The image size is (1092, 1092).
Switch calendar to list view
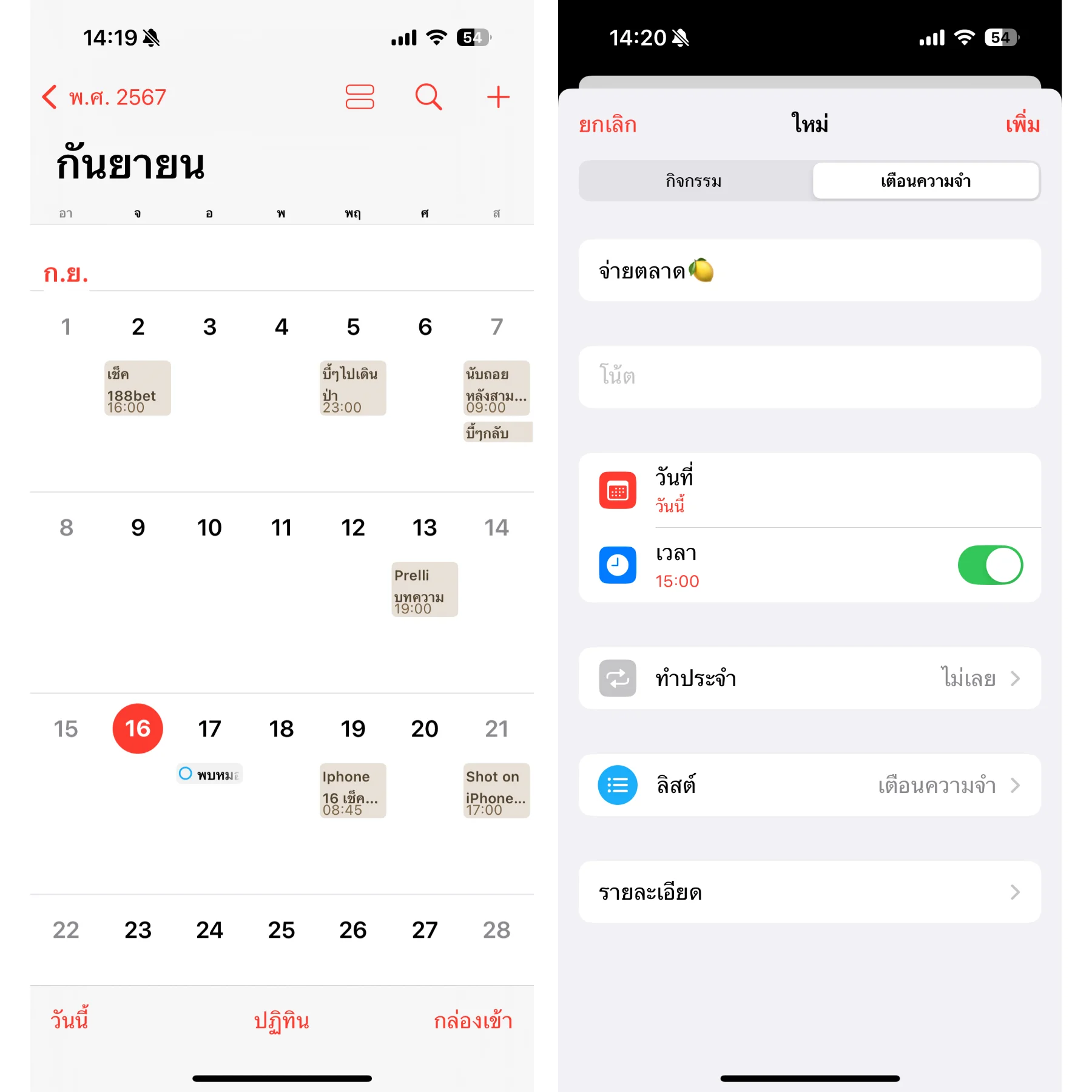(x=360, y=97)
